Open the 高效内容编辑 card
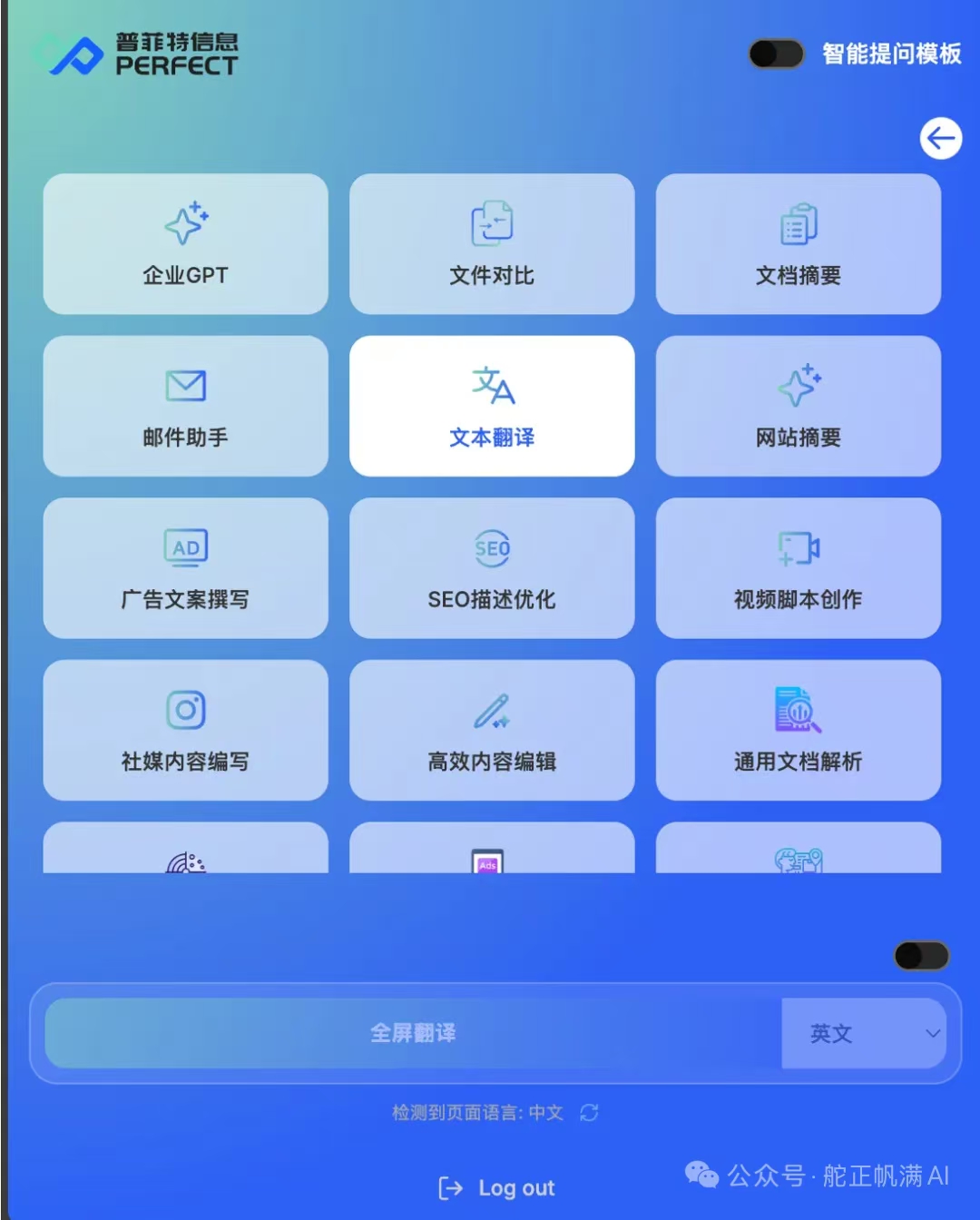 (492, 730)
